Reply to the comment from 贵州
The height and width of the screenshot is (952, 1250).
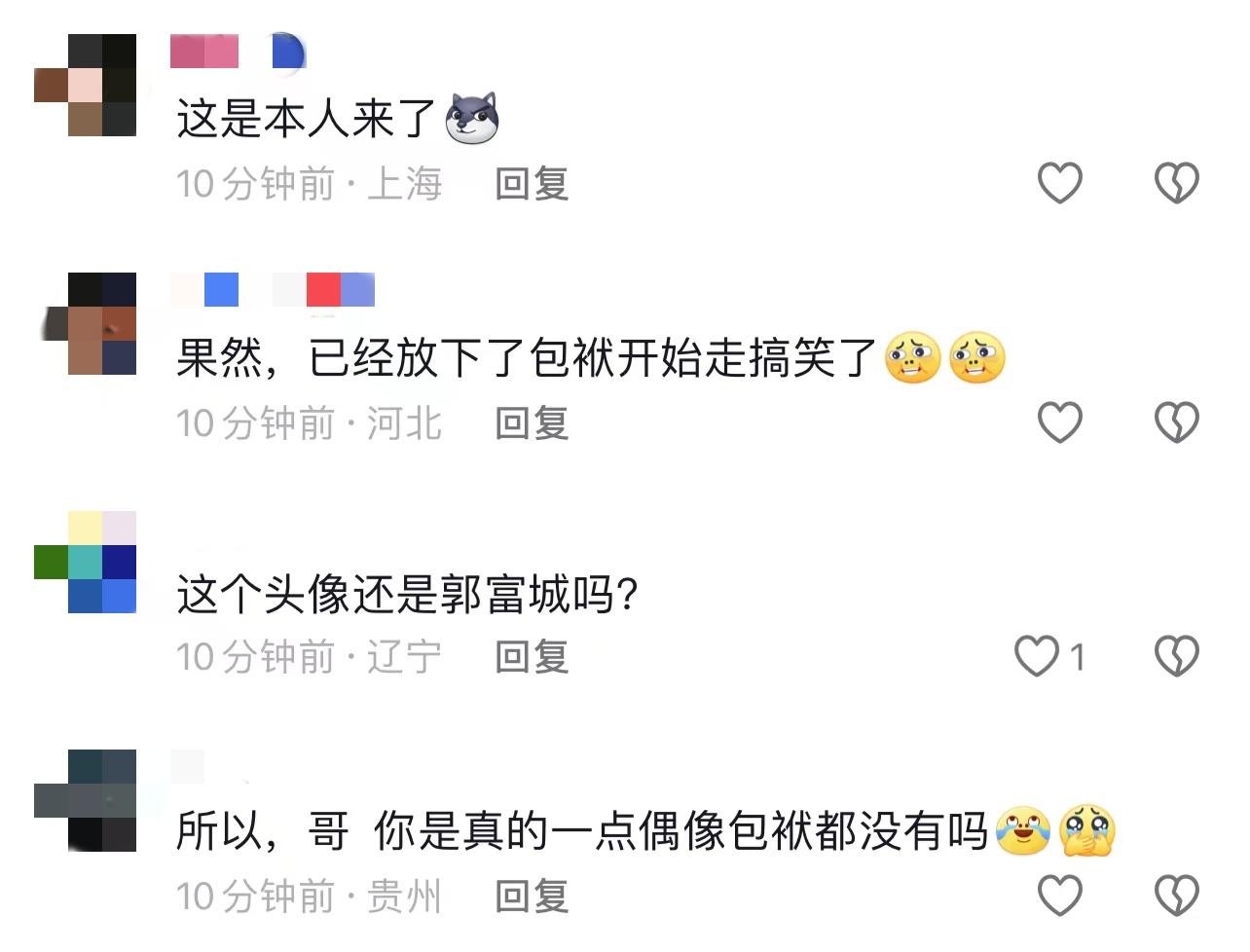(x=532, y=896)
